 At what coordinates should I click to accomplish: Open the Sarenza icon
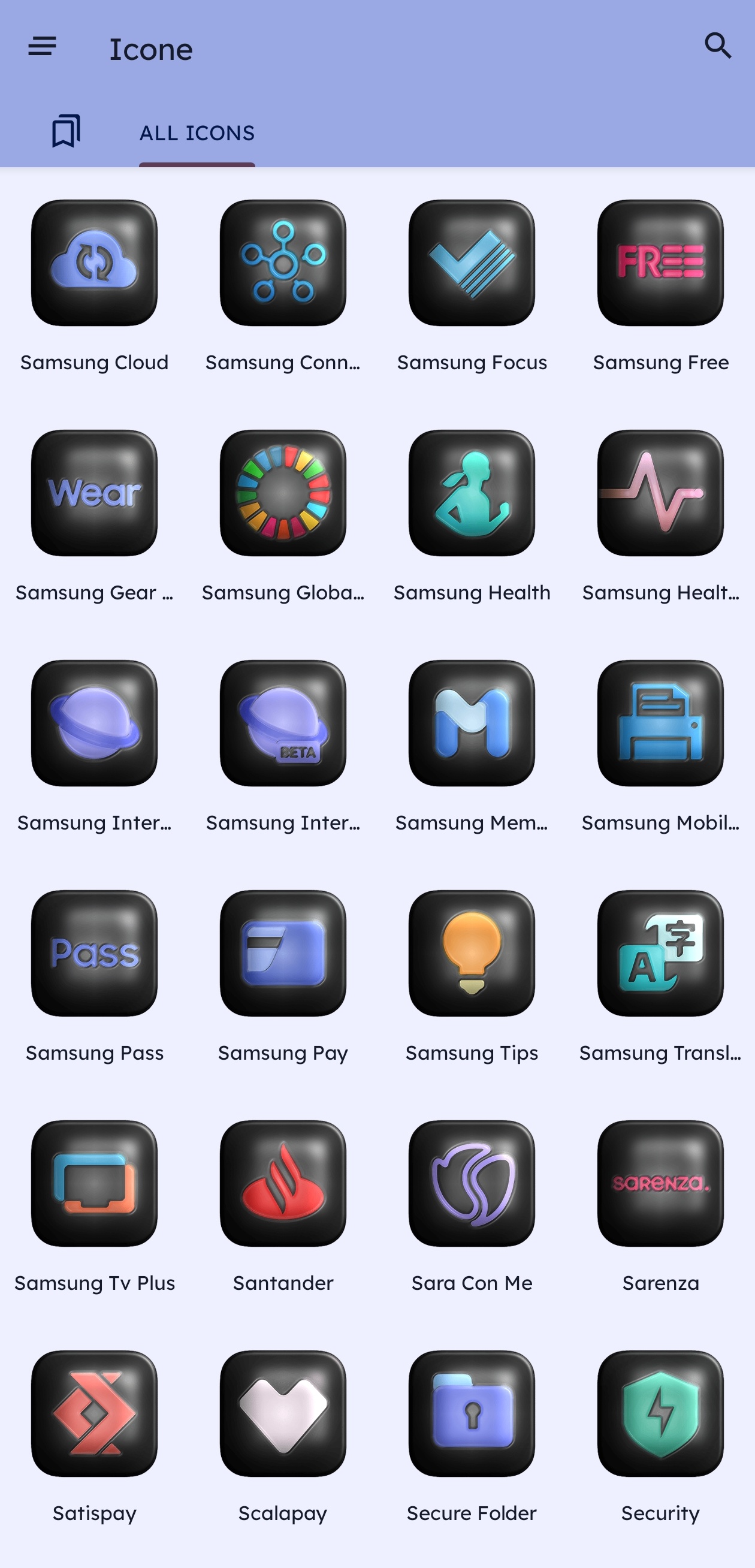tap(660, 1183)
